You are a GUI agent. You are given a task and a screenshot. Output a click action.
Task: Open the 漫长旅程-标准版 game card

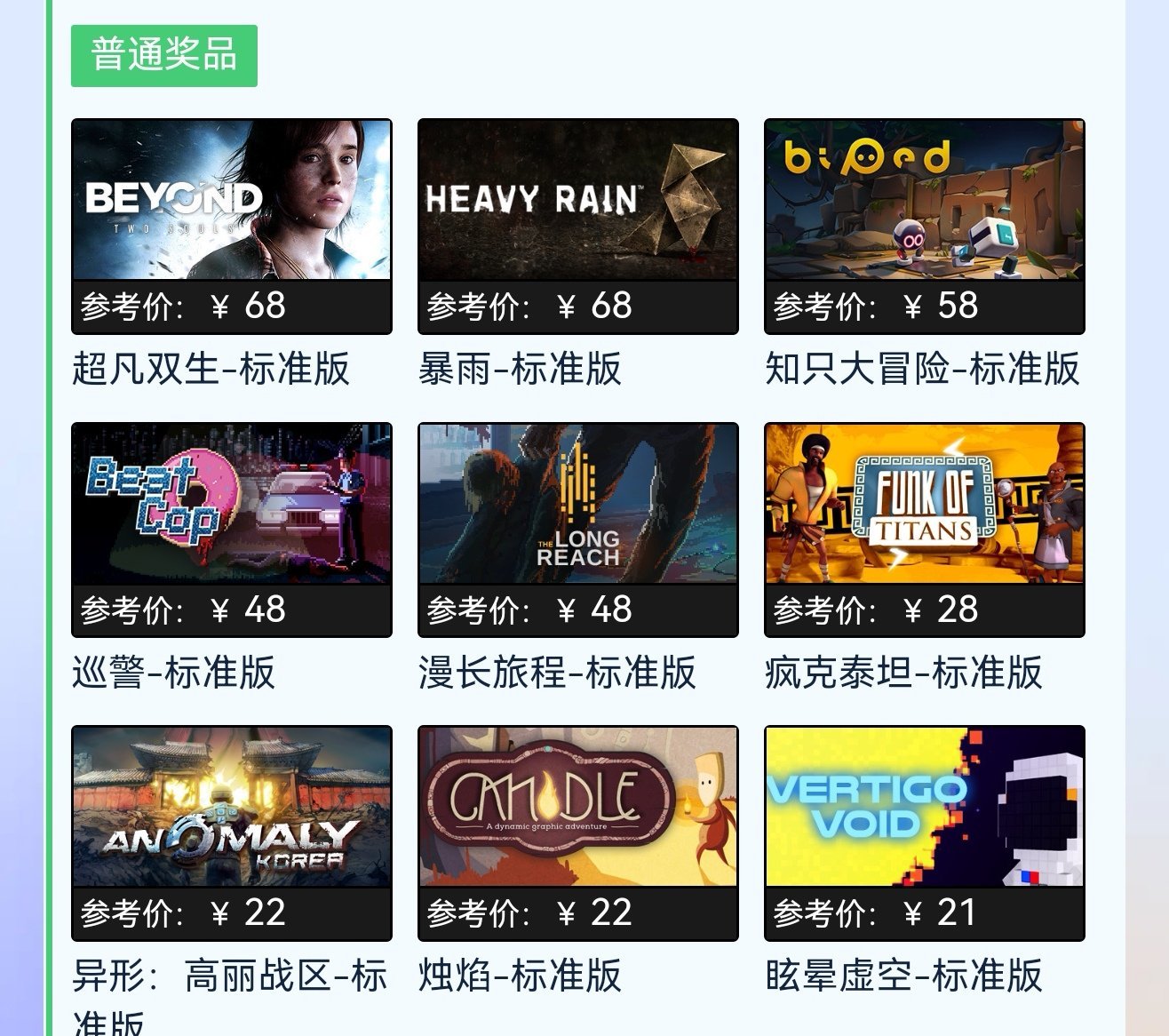click(x=577, y=505)
